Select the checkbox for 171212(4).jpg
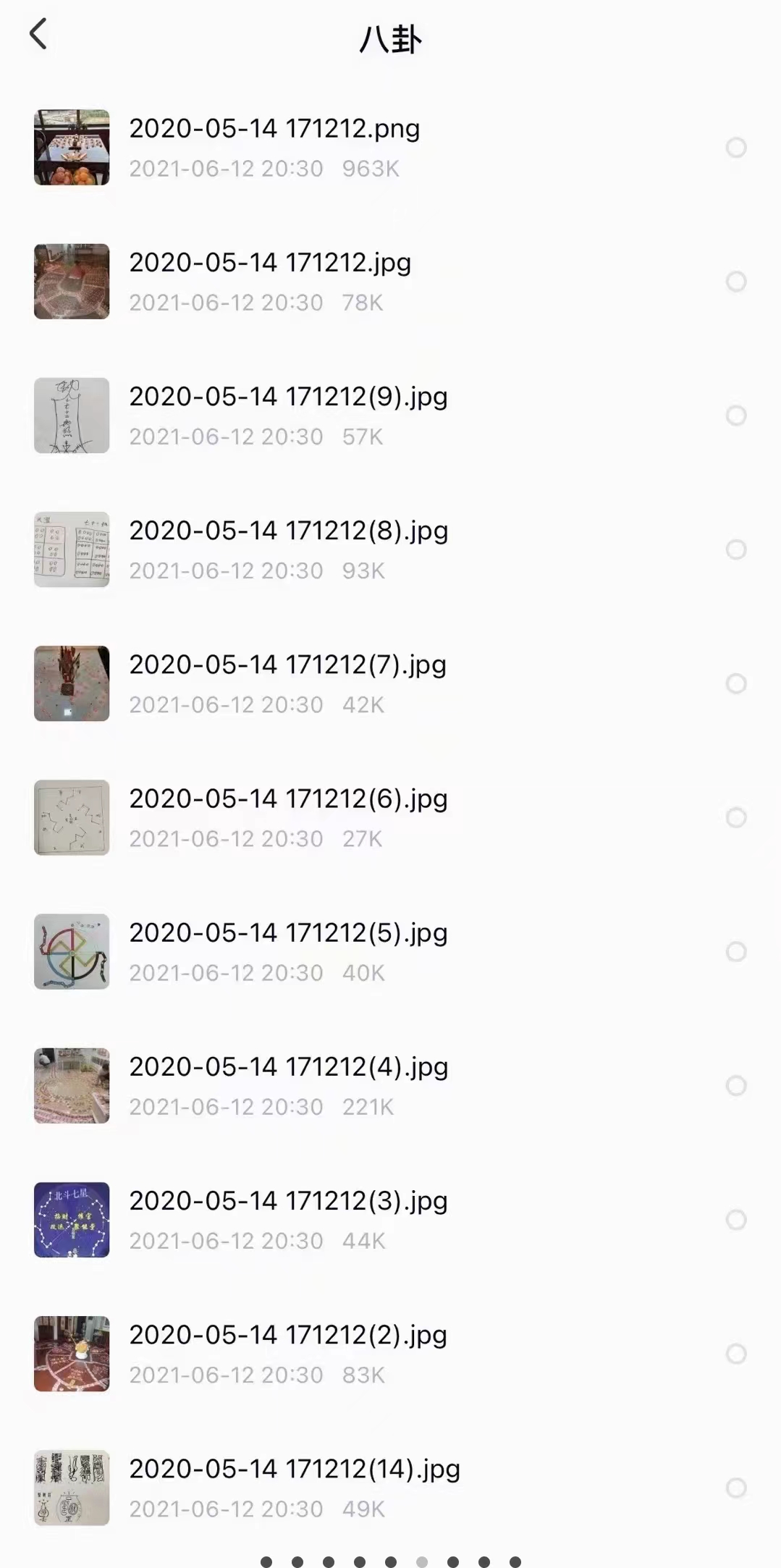The height and width of the screenshot is (1568, 781). pos(736,1086)
